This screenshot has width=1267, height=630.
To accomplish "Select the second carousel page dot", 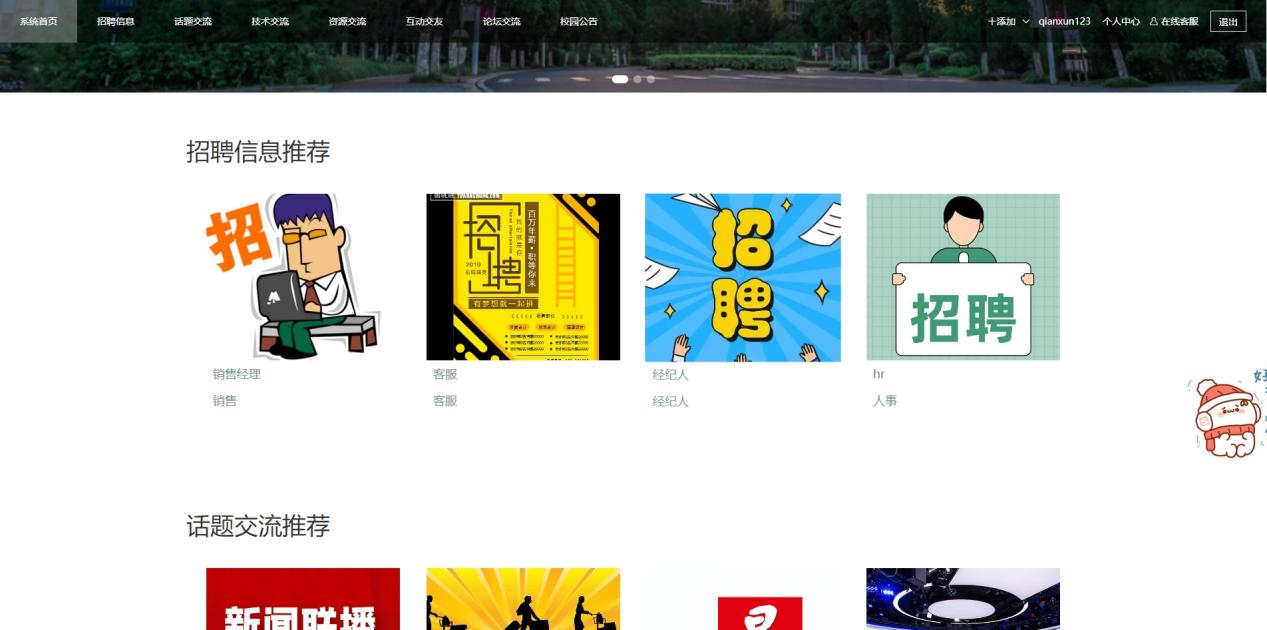I will [638, 79].
